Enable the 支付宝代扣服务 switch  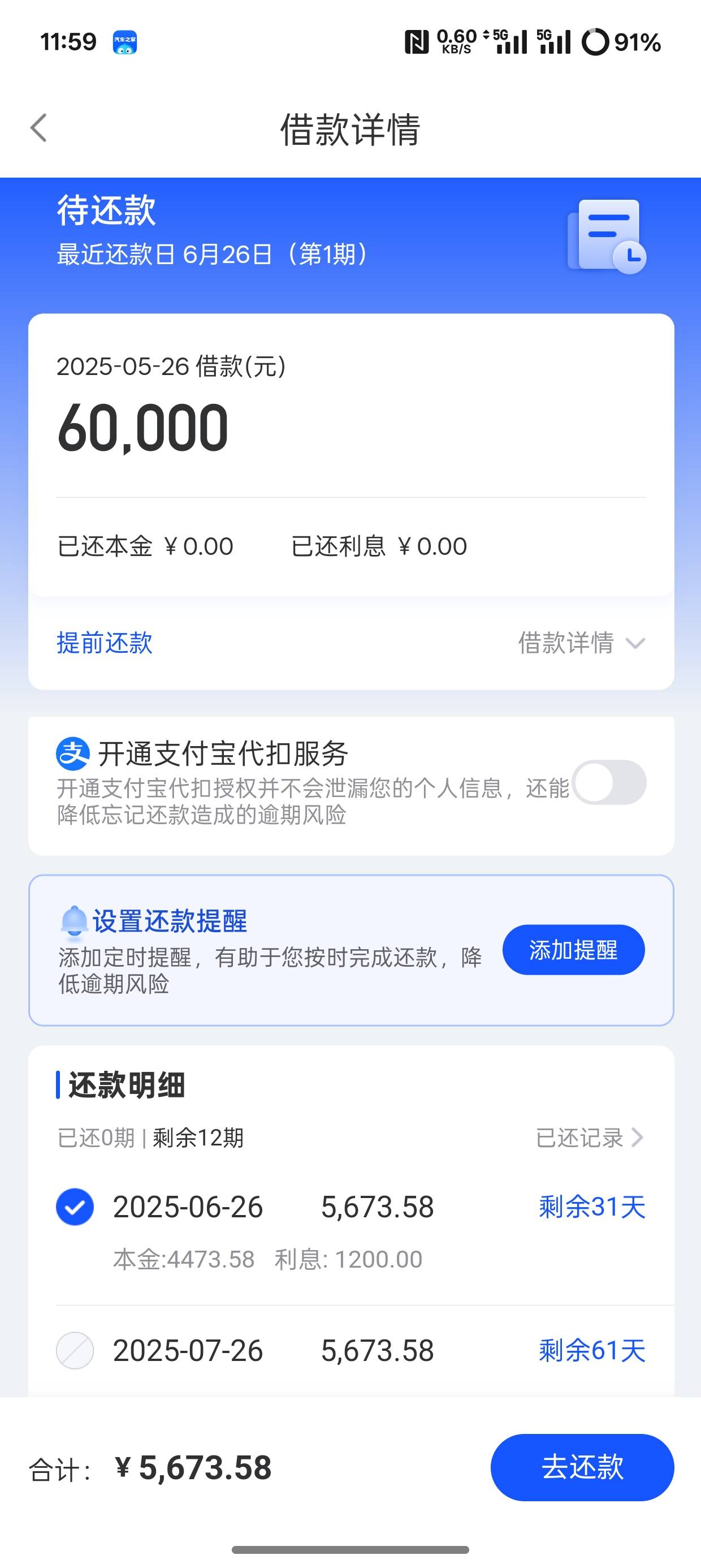click(609, 782)
